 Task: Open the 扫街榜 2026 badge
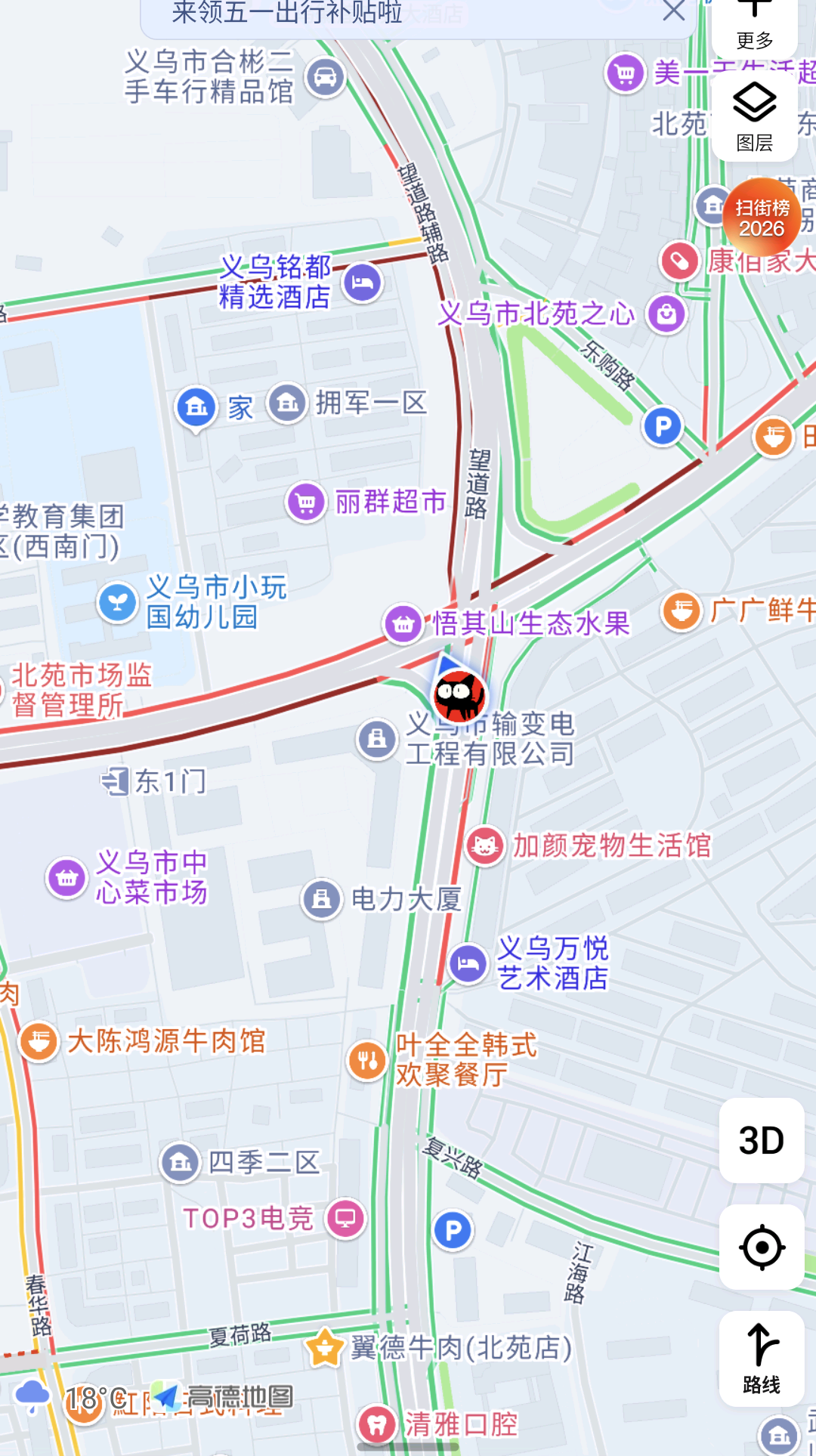pos(762,218)
